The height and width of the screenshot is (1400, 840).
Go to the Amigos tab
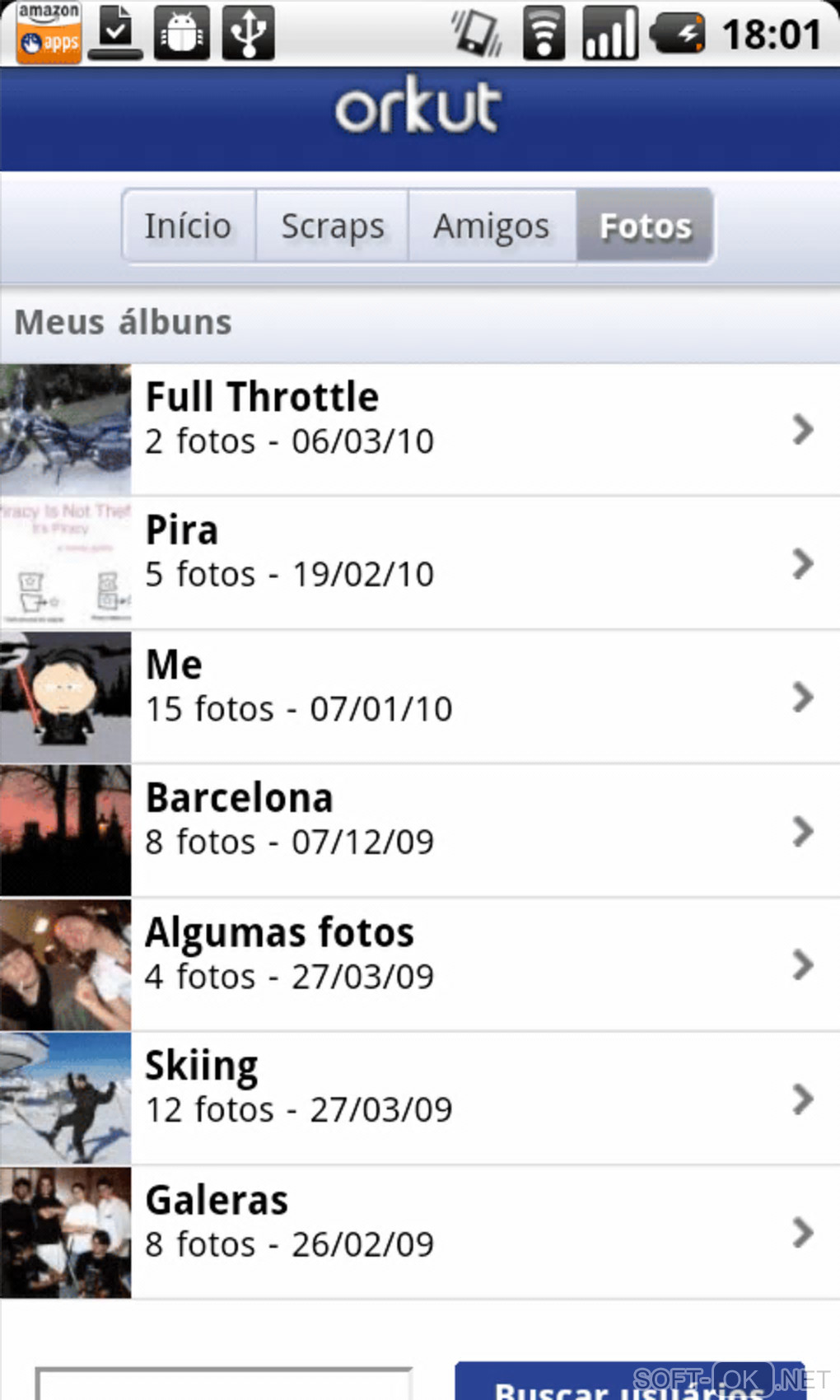tap(492, 226)
